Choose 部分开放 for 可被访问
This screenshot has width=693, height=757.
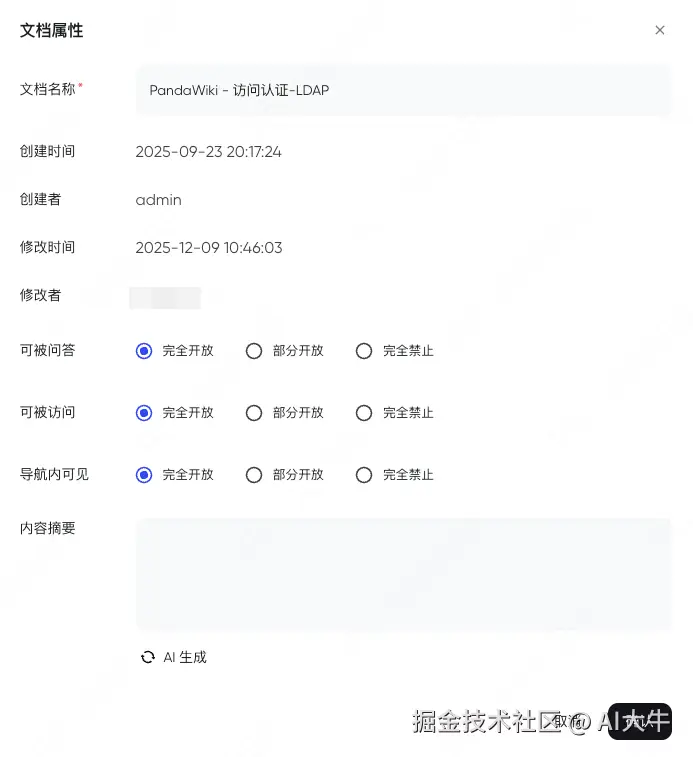[x=254, y=413]
